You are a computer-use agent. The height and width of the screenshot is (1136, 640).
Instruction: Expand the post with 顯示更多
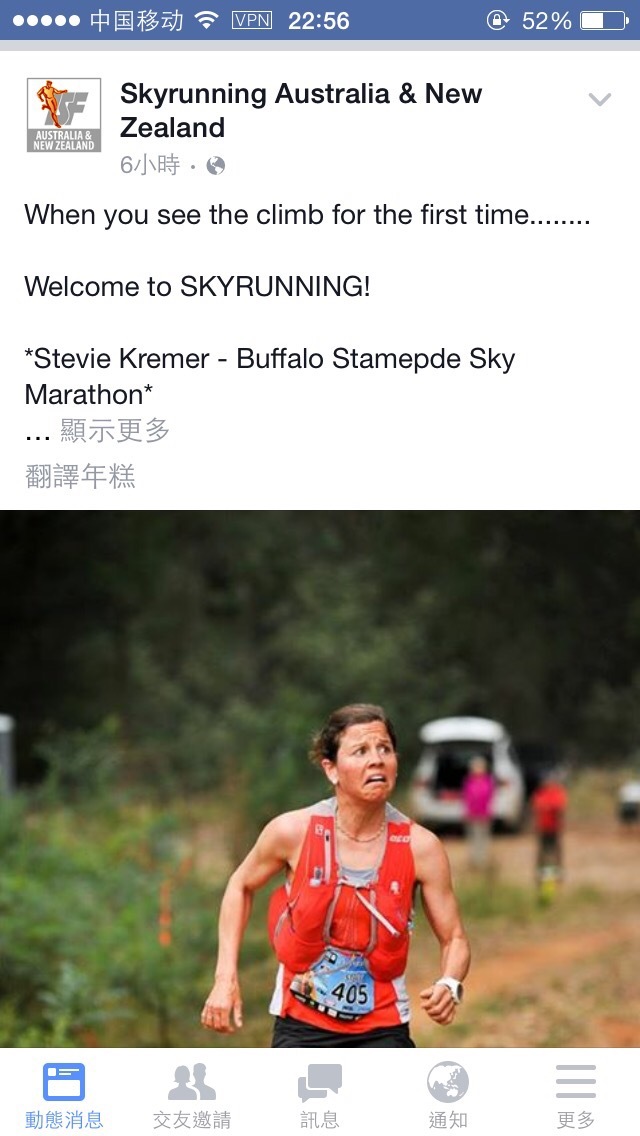click(115, 430)
